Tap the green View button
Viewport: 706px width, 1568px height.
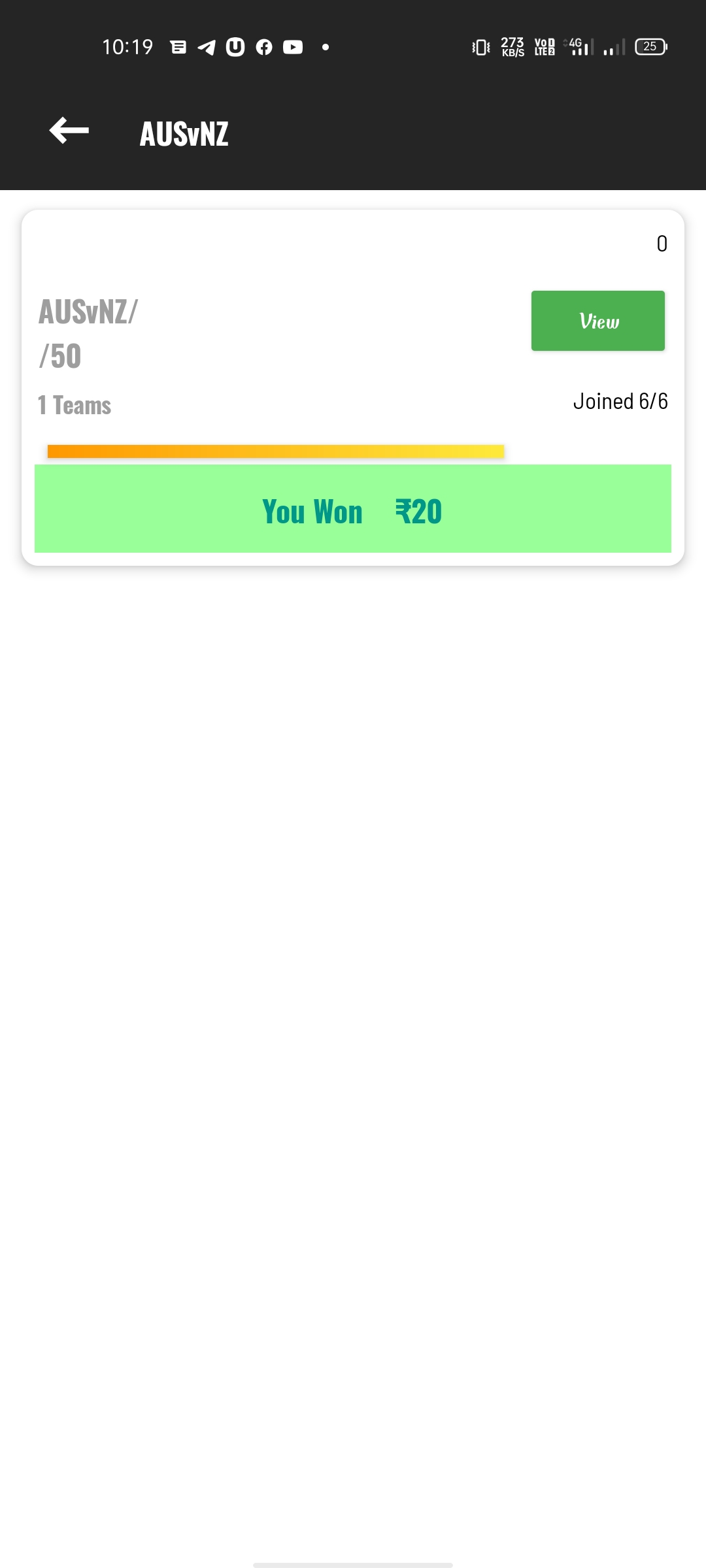(x=597, y=321)
